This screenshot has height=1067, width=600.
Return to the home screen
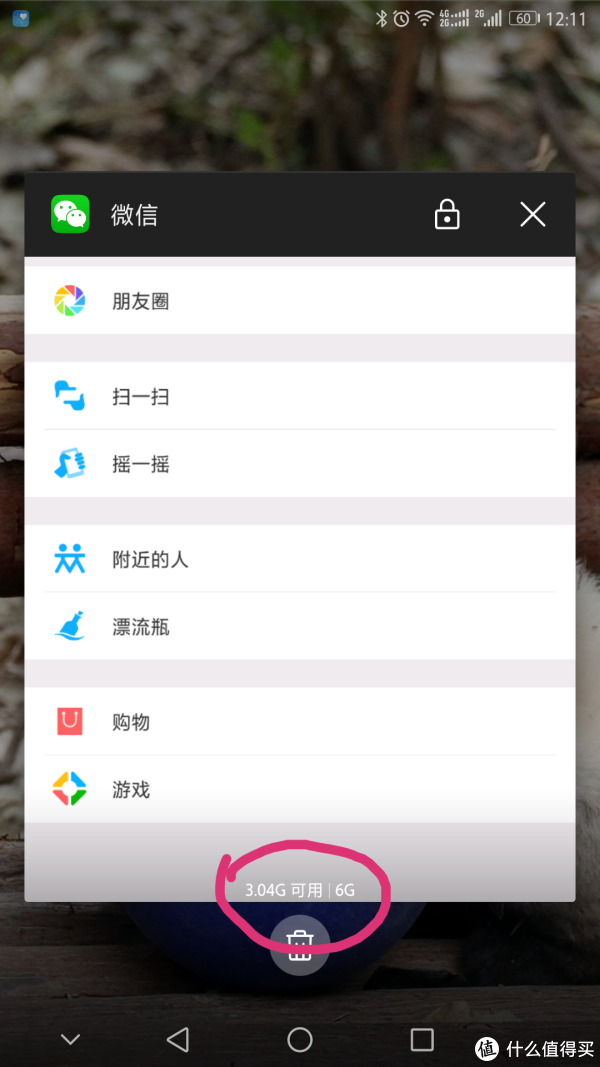300,1040
